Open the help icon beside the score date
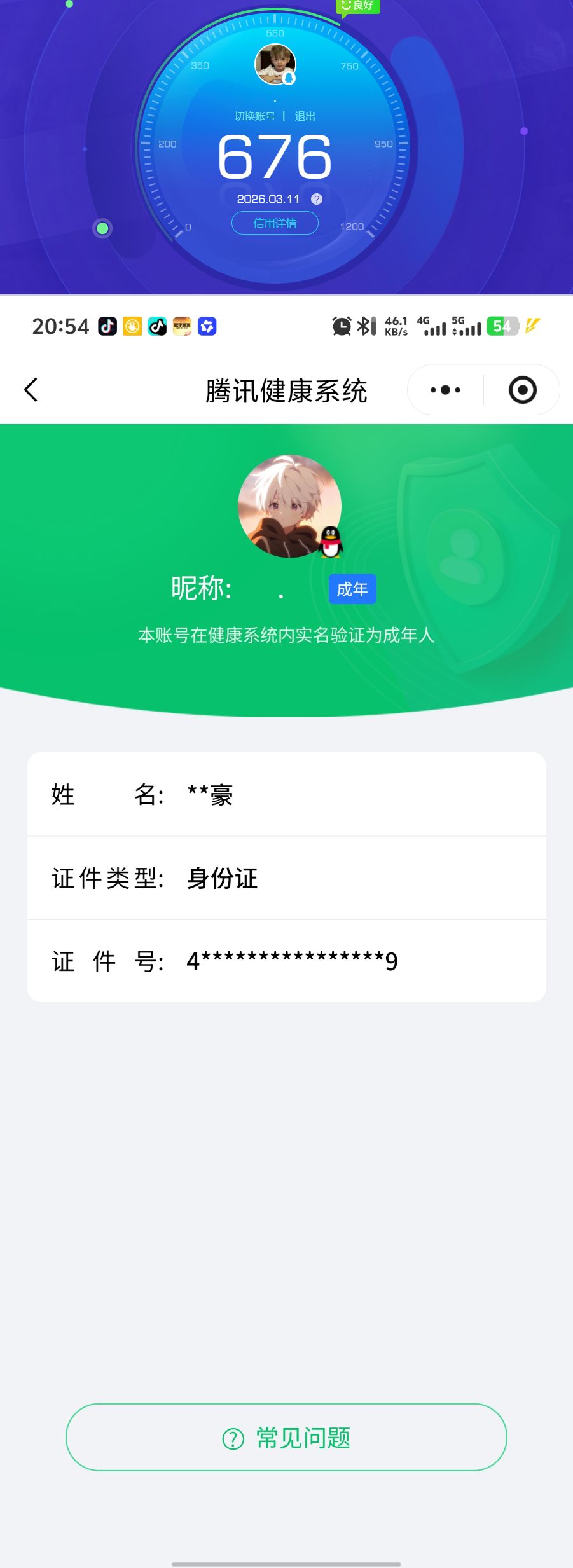The image size is (573, 1568). pyautogui.click(x=317, y=199)
